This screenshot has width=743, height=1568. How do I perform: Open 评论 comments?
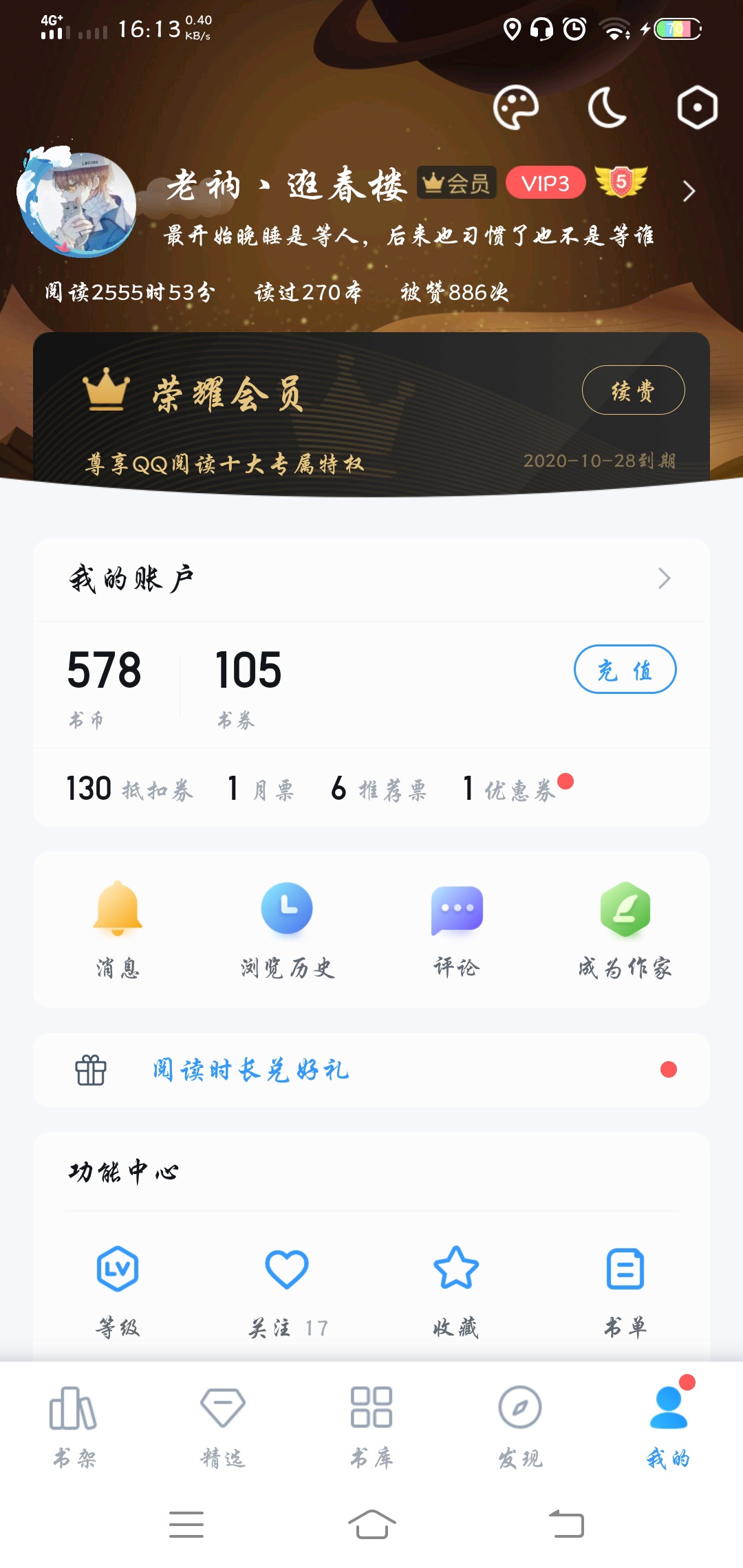click(456, 930)
